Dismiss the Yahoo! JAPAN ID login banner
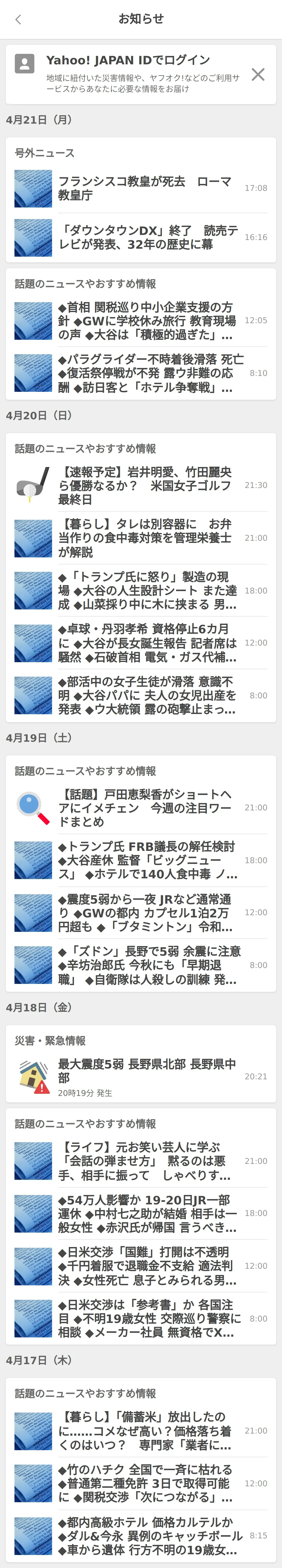282x1568 pixels. pos(258,74)
